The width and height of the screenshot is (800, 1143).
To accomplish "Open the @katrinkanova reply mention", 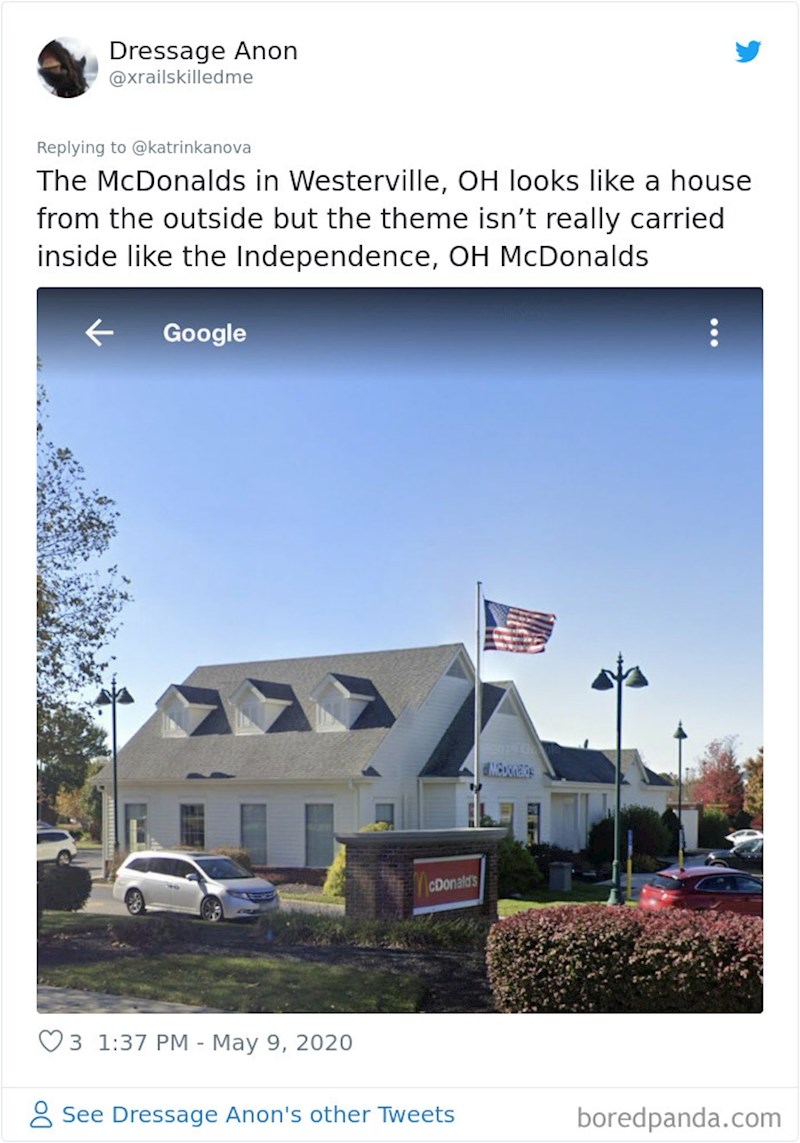I will 191,147.
